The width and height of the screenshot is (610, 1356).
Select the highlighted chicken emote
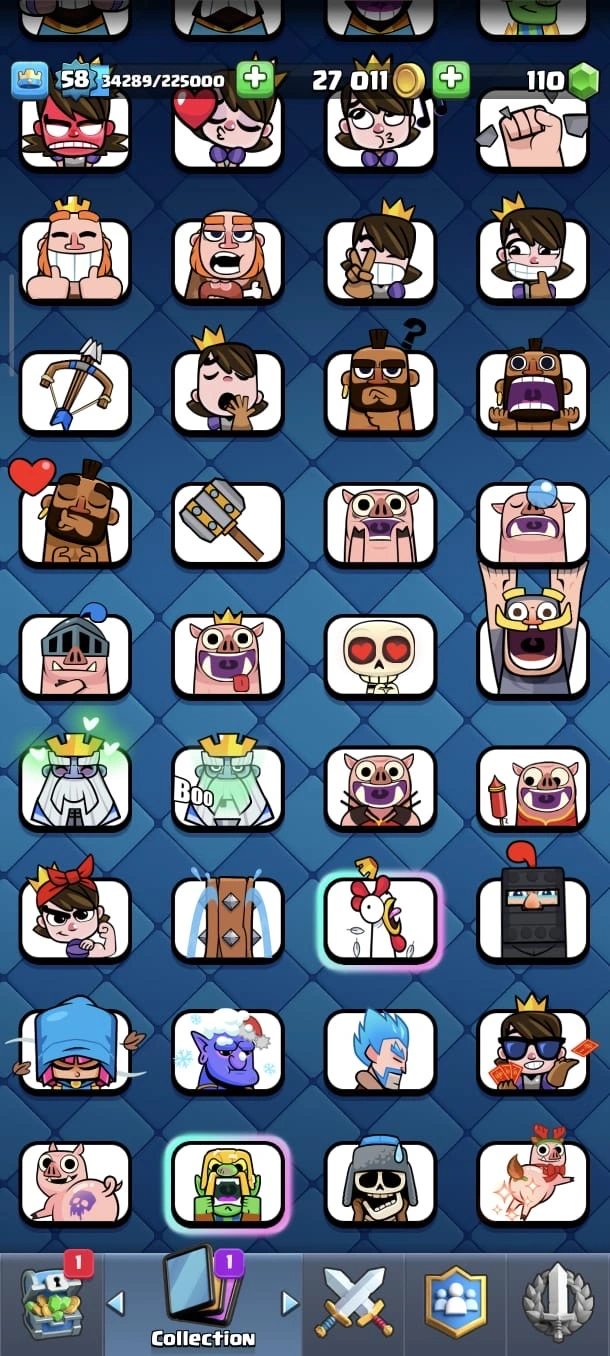380,920
